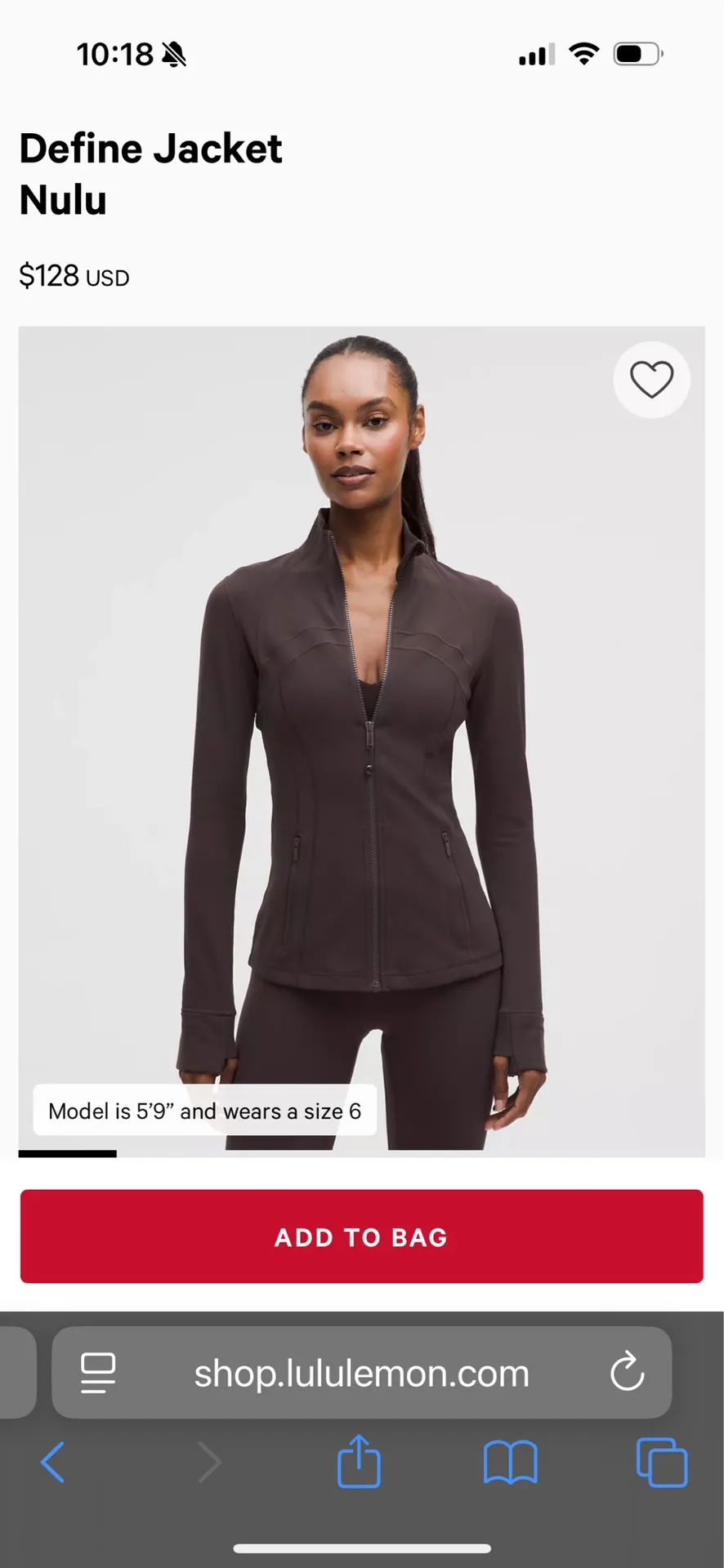This screenshot has height=1568, width=724.
Task: Tap the Wi-Fi status icon
Action: [x=583, y=52]
